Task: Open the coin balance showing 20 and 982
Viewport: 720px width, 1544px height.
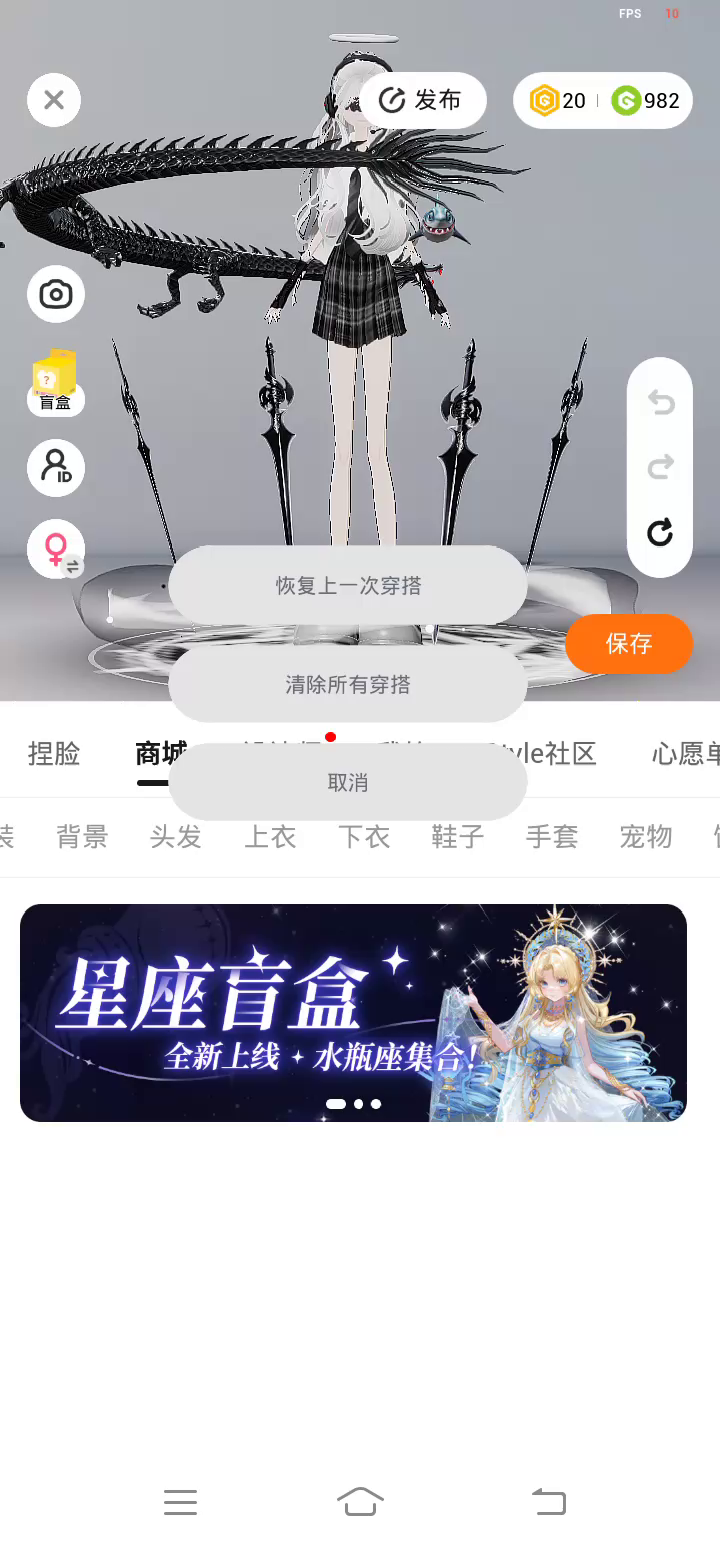Action: tap(603, 100)
